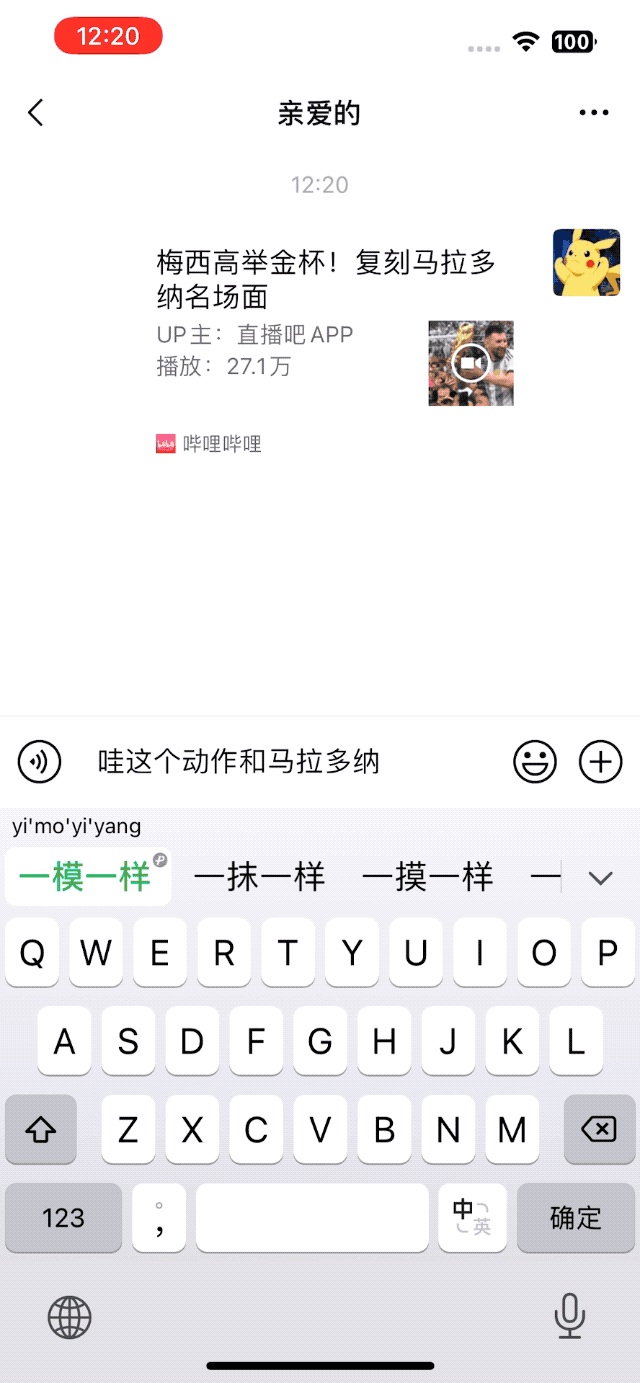Start dictation with the microphone

[x=570, y=1315]
